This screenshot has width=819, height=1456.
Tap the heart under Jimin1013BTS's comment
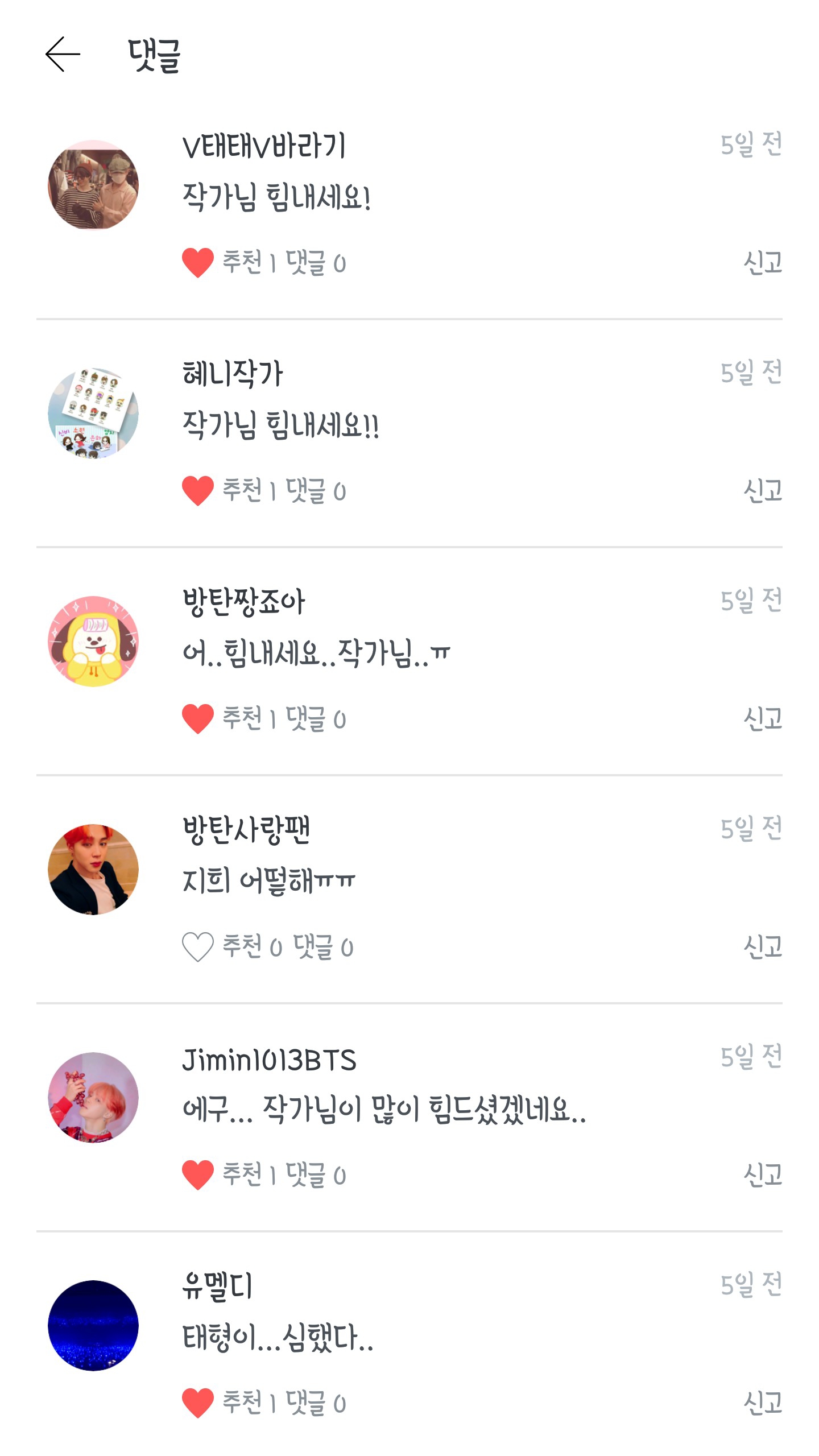197,1174
